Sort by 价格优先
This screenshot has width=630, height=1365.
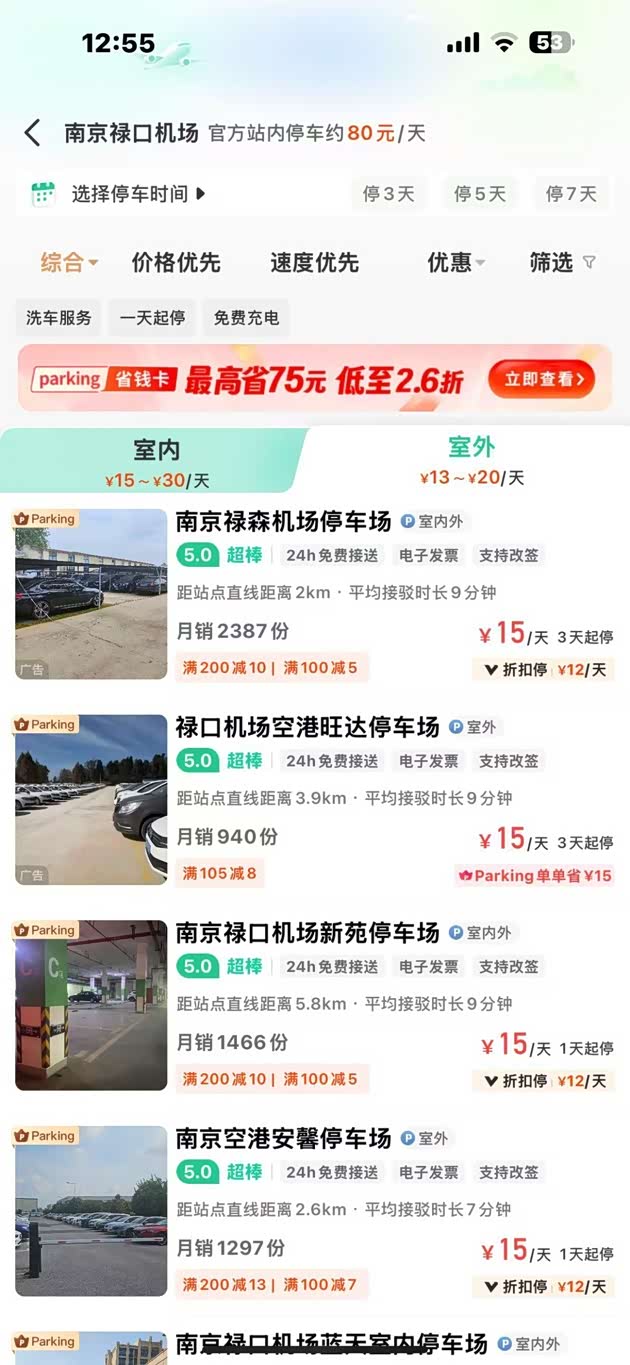tap(176, 263)
